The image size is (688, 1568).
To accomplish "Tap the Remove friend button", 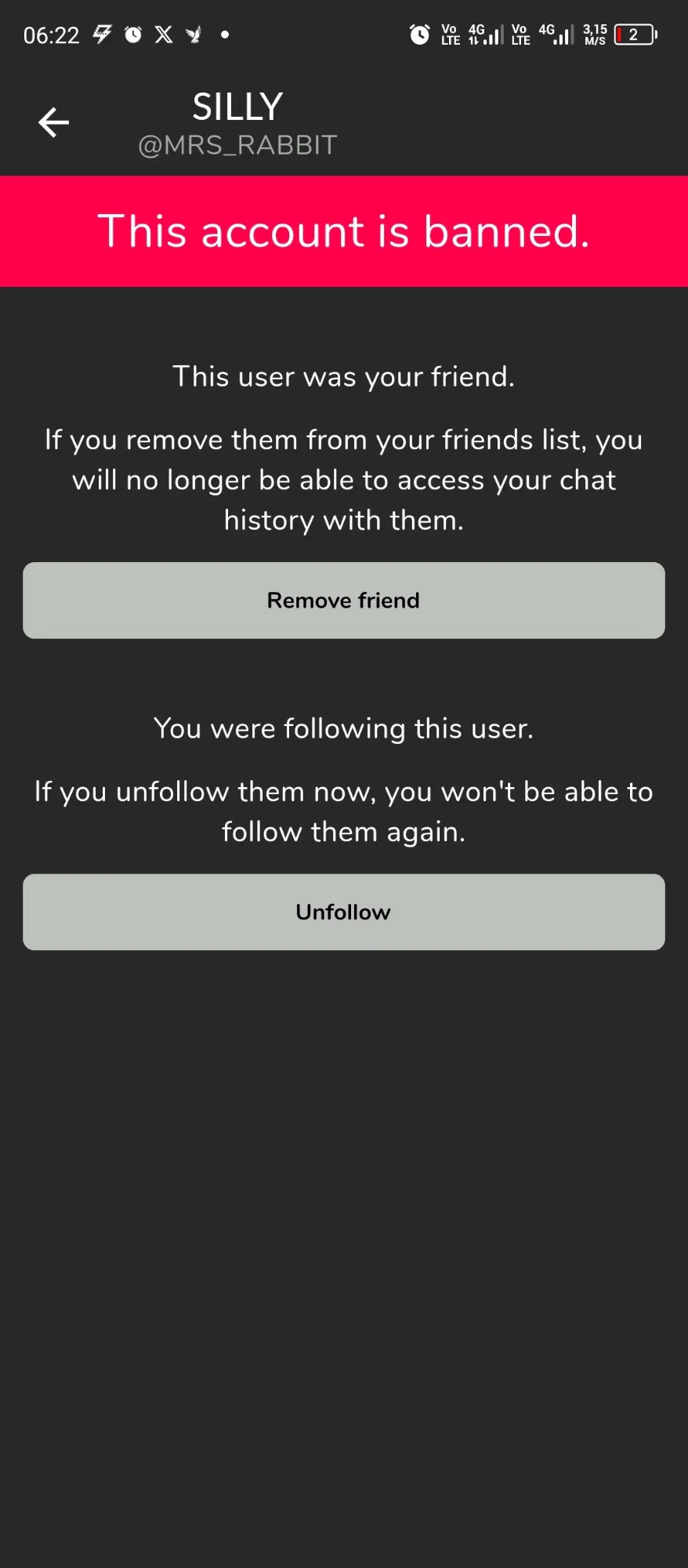I will pos(344,601).
